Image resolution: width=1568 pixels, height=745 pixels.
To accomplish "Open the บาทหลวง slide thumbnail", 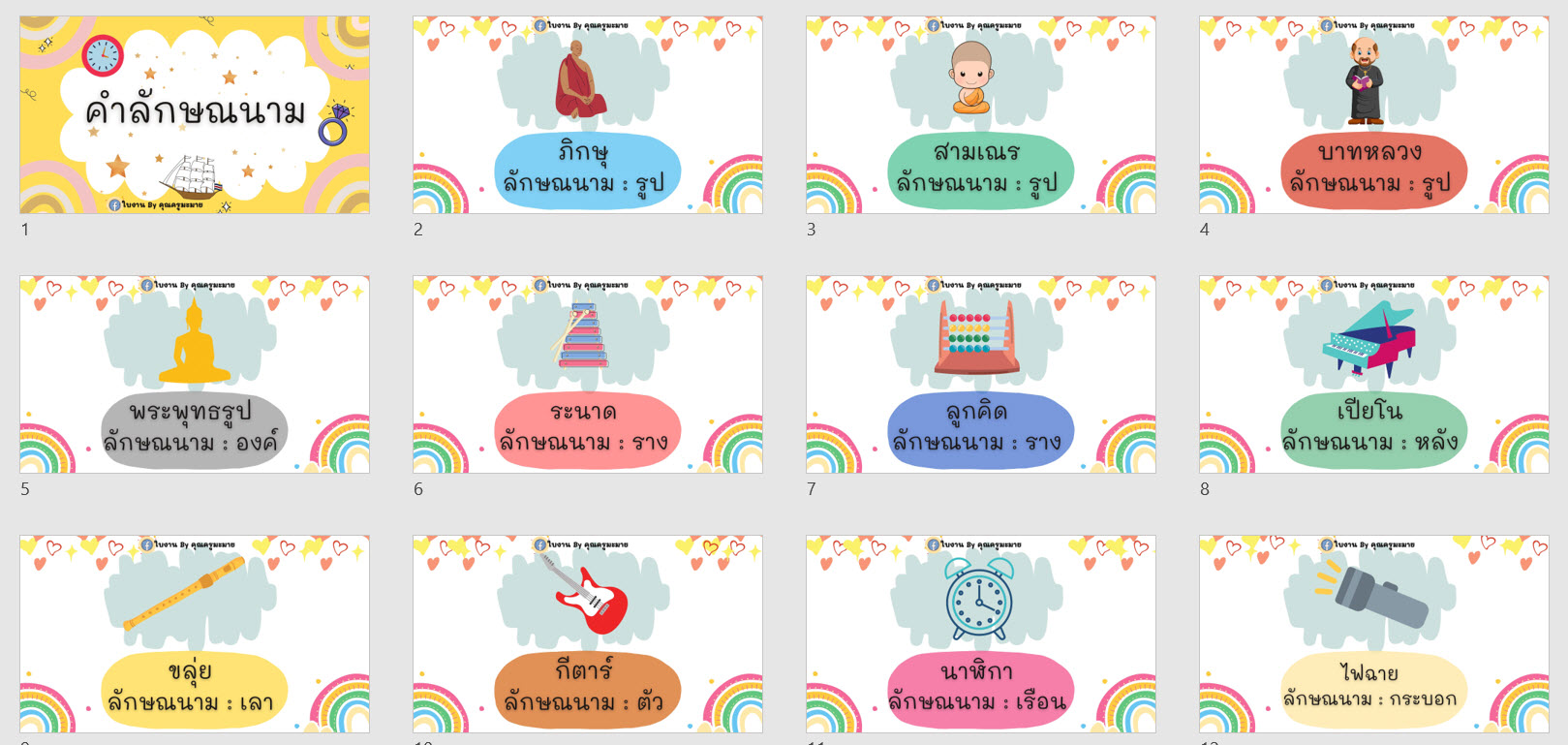I will pyautogui.click(x=1374, y=114).
